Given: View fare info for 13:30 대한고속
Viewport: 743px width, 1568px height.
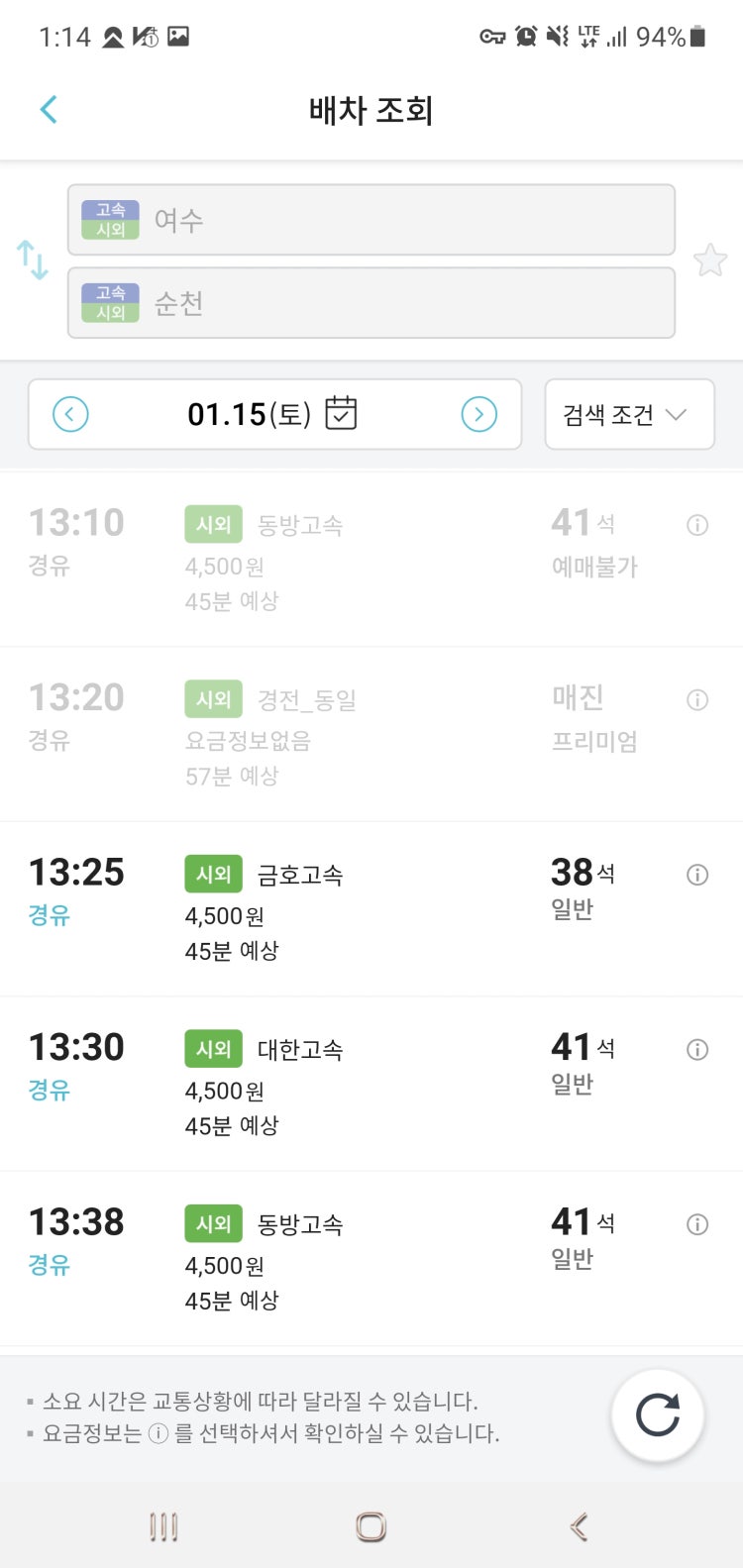Looking at the screenshot, I should (x=697, y=1050).
